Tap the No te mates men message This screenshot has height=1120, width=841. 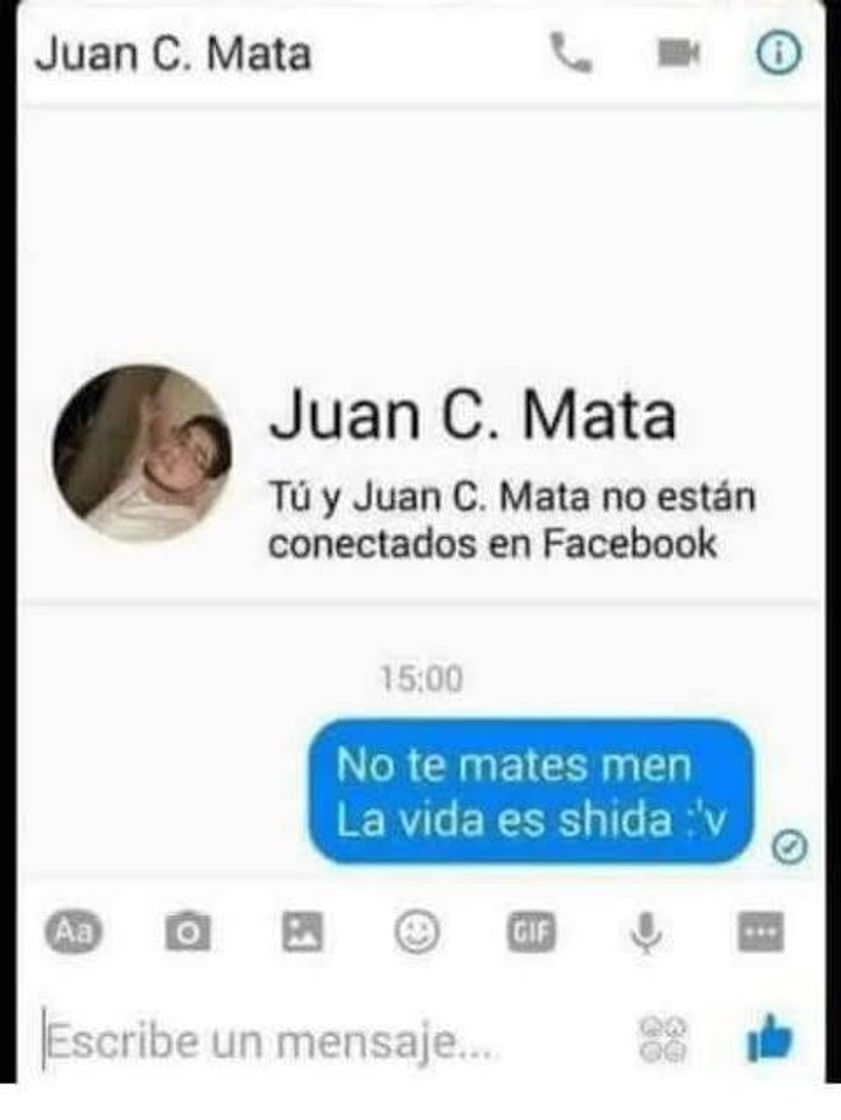(529, 793)
